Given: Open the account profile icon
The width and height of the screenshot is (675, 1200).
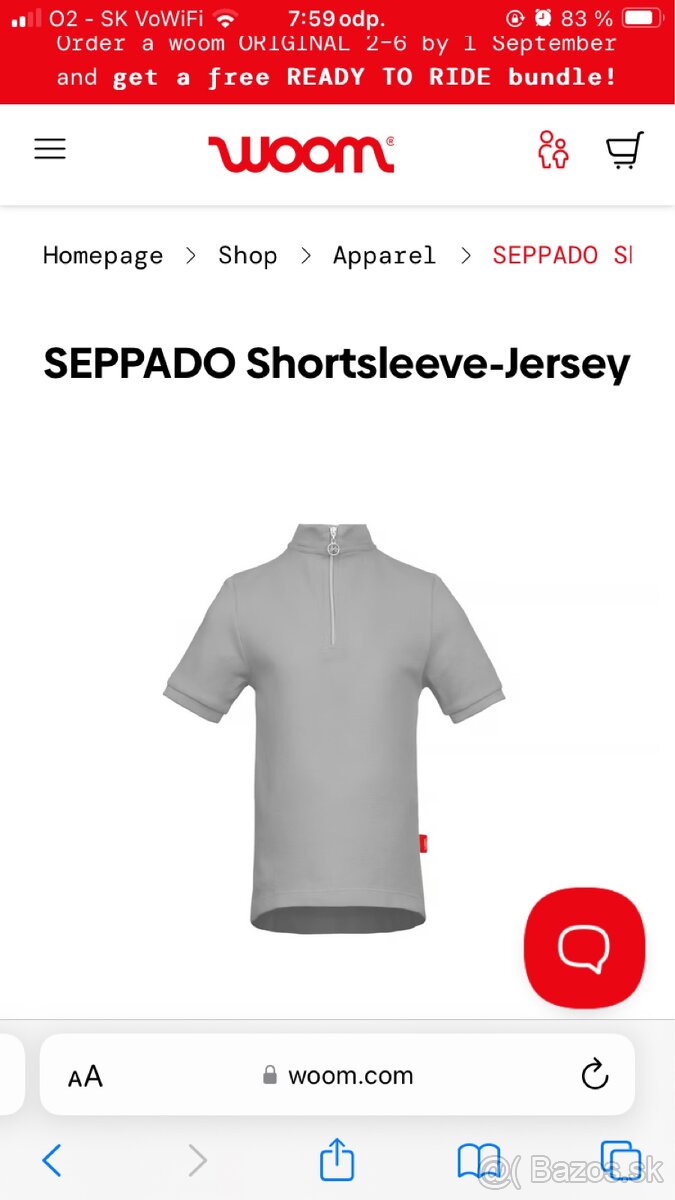Looking at the screenshot, I should [x=552, y=150].
